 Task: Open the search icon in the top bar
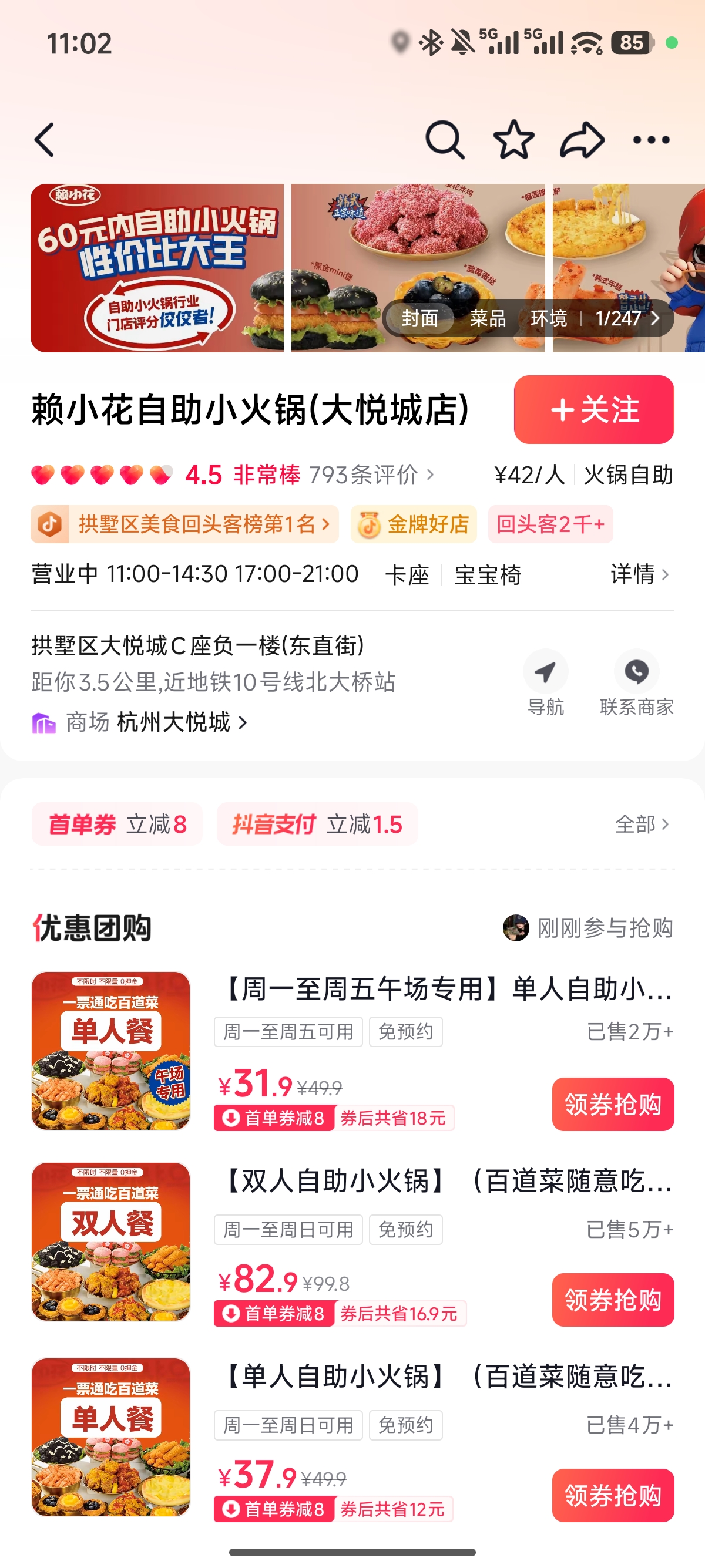point(445,140)
